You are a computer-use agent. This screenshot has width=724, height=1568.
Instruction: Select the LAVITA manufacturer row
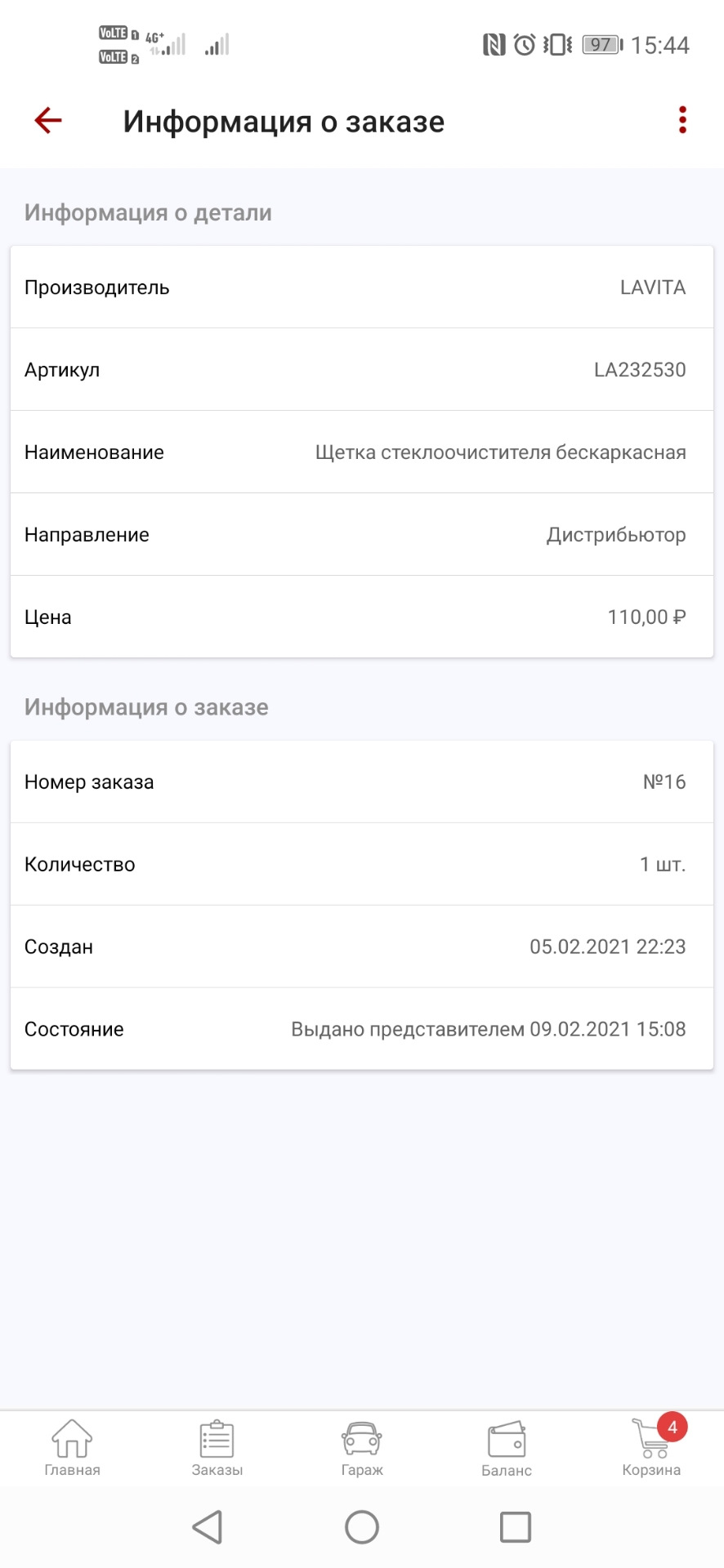[362, 287]
